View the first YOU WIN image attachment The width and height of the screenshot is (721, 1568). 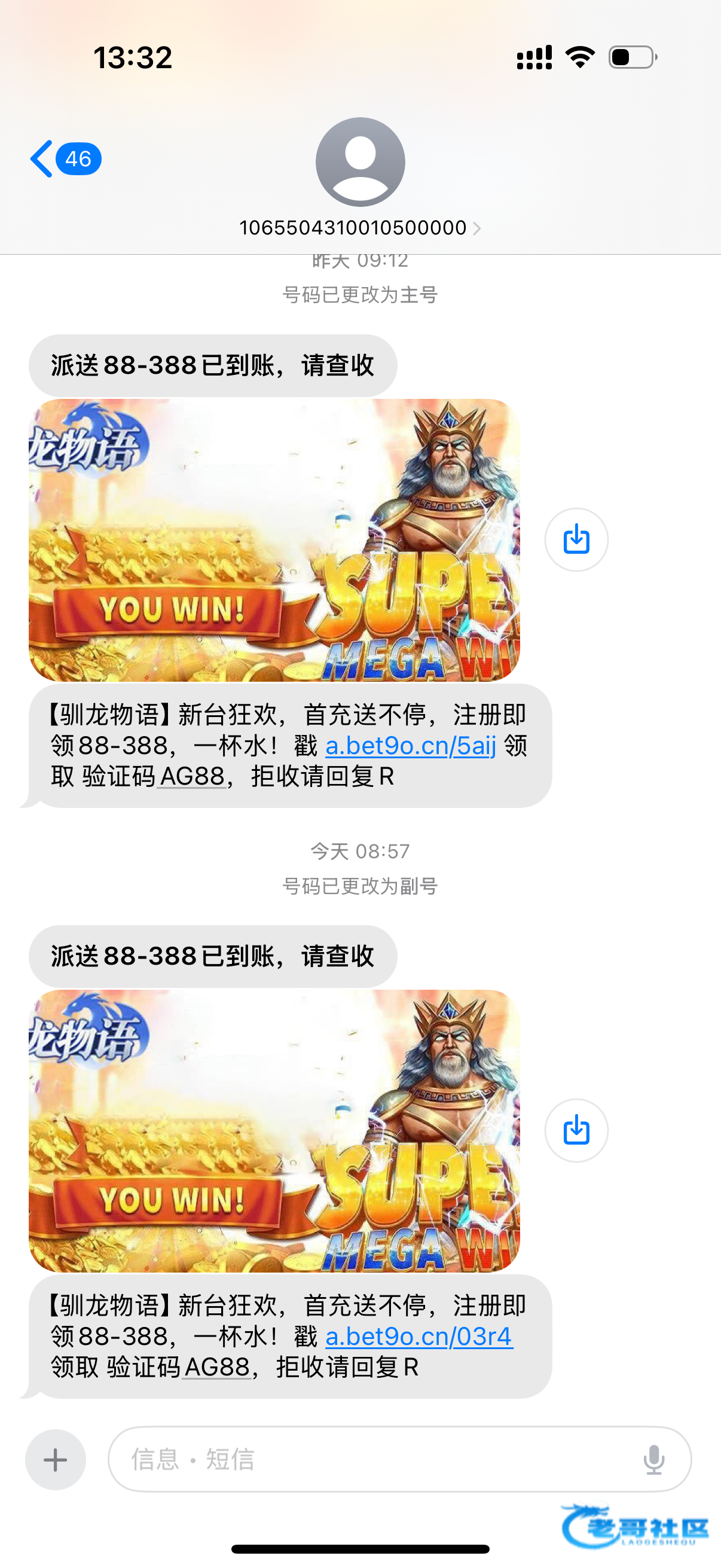click(274, 540)
